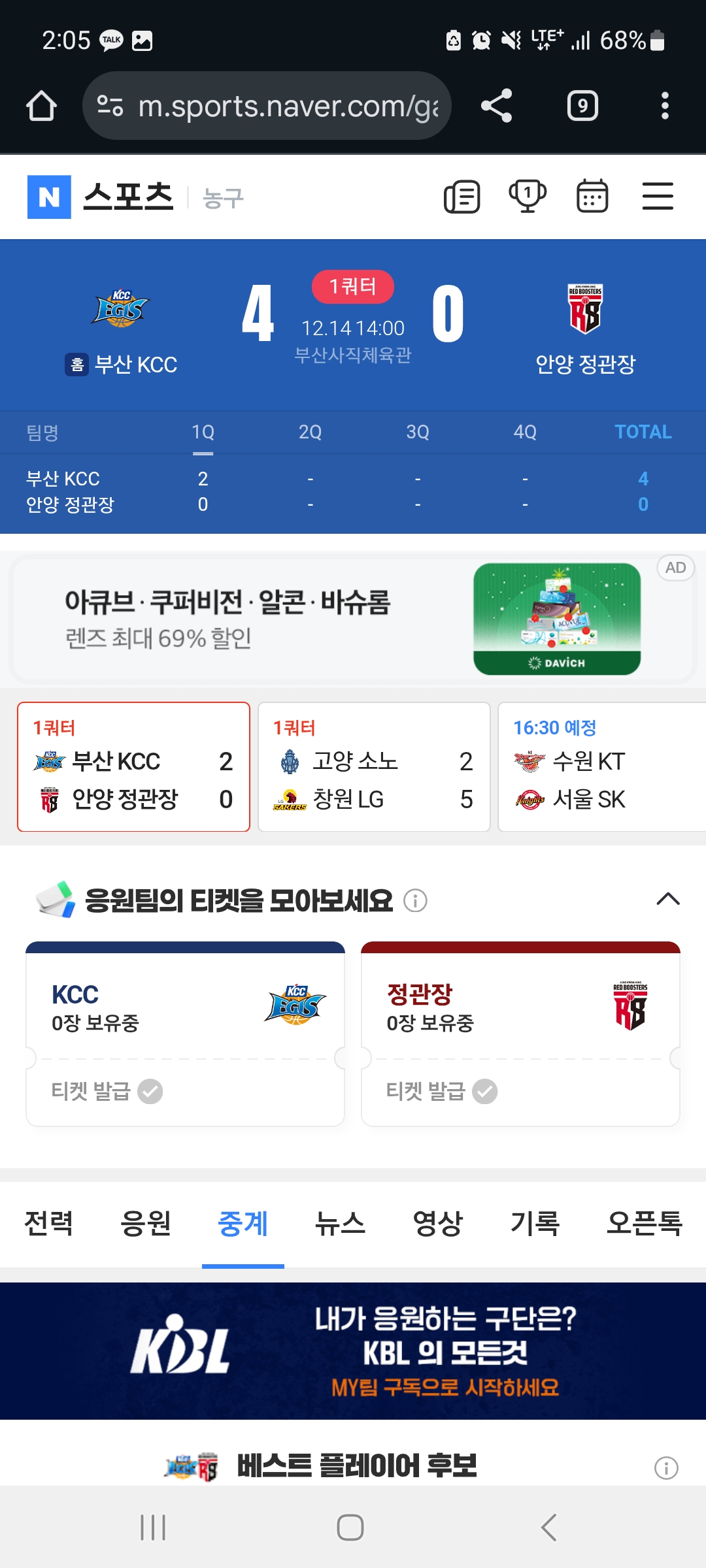Issue a 정관장 ticket
The image size is (706, 1568).
[442, 1091]
